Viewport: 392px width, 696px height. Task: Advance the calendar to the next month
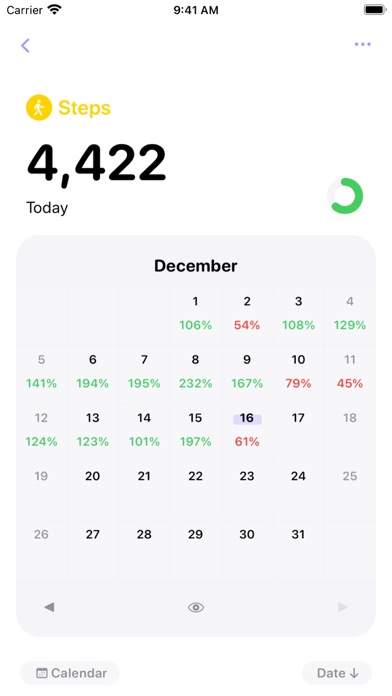click(342, 607)
